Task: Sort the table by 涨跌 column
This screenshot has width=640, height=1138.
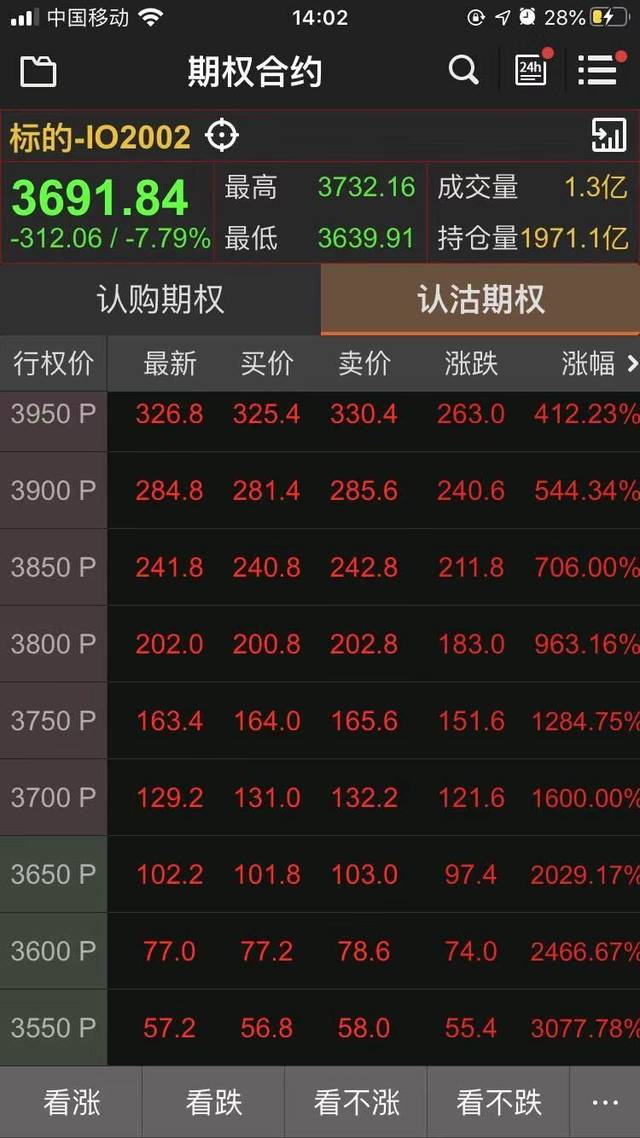Action: pyautogui.click(x=471, y=364)
